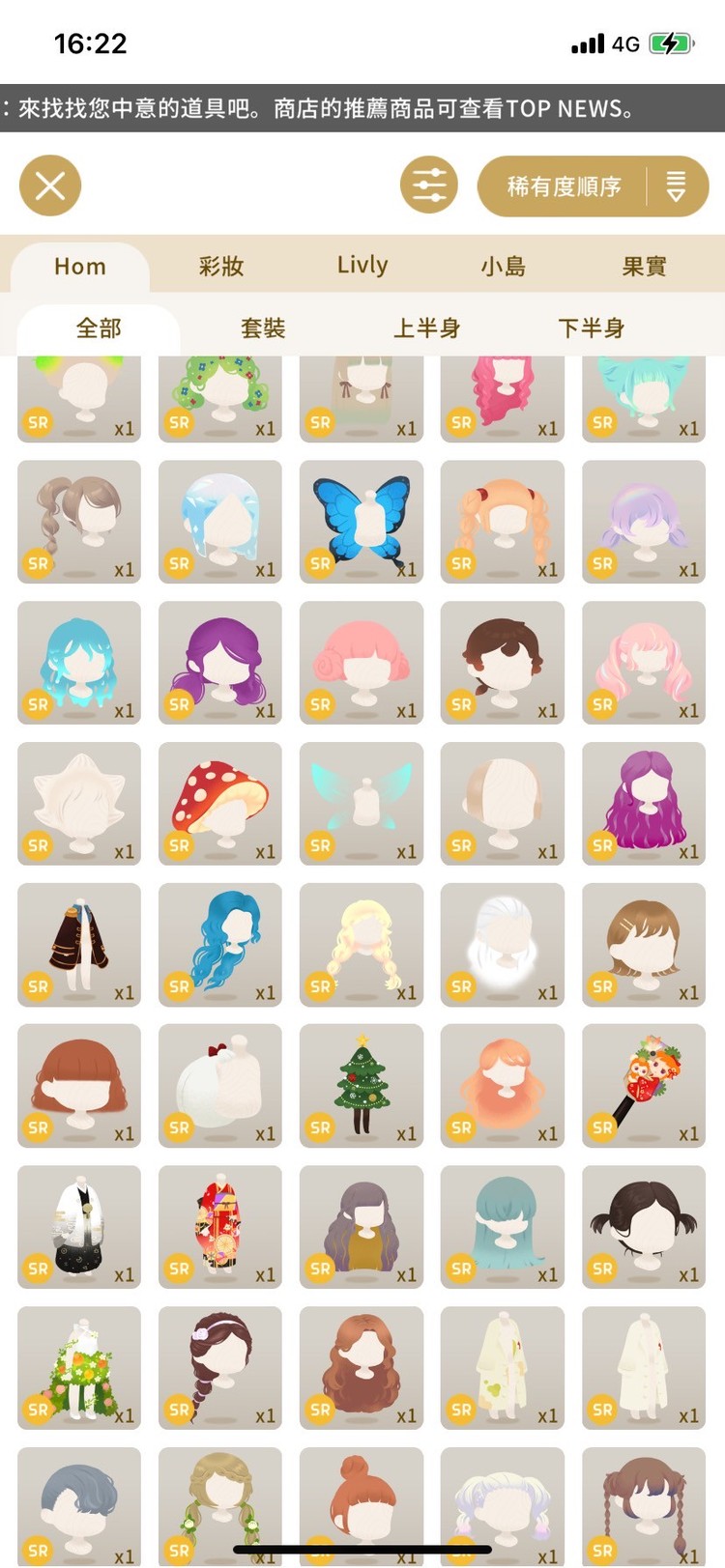The width and height of the screenshot is (725, 1568).
Task: Select the dark military coat item
Action: tap(79, 945)
